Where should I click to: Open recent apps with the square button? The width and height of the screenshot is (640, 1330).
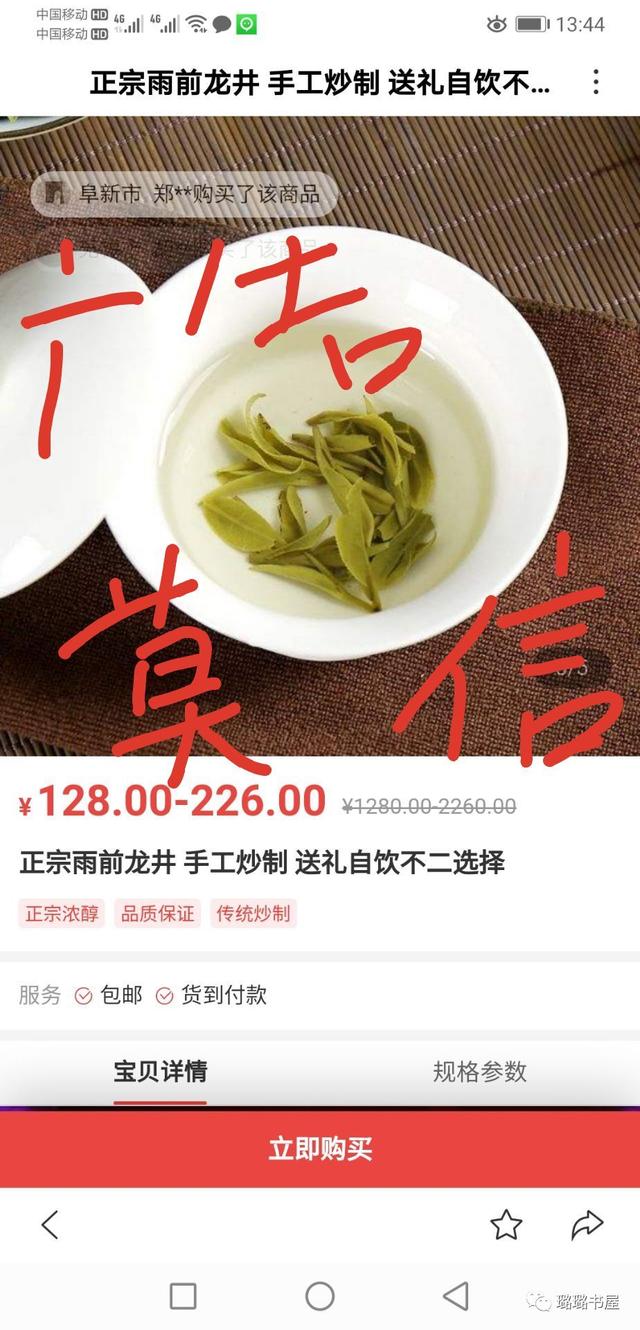[x=183, y=1296]
